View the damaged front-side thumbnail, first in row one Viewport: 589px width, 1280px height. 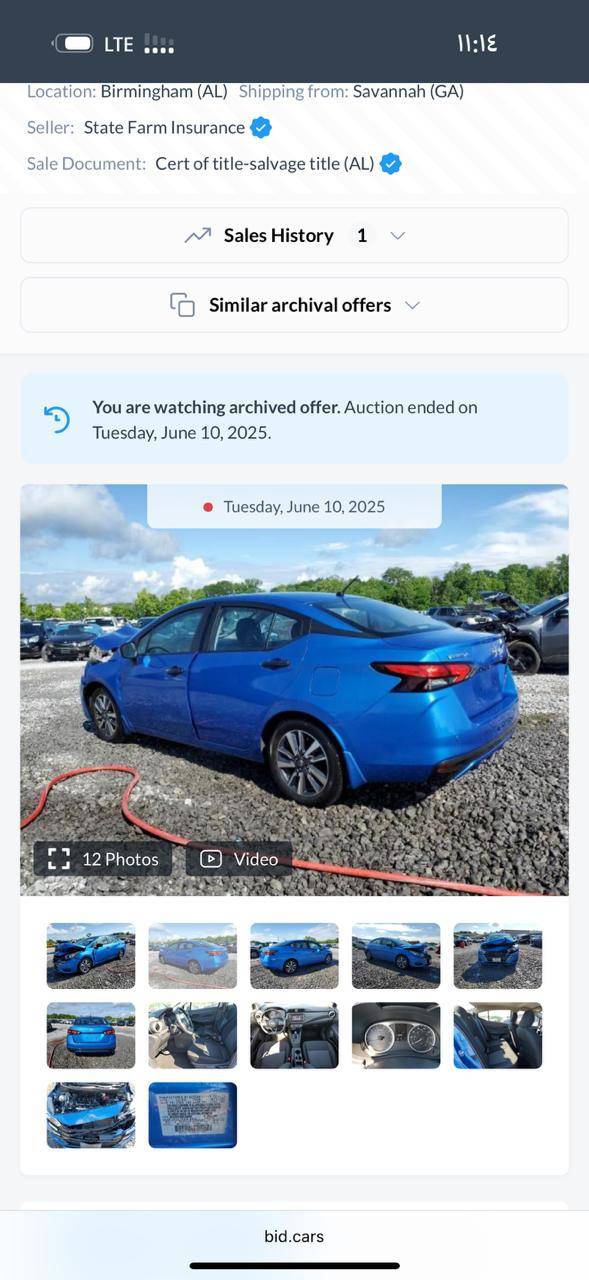[x=91, y=956]
